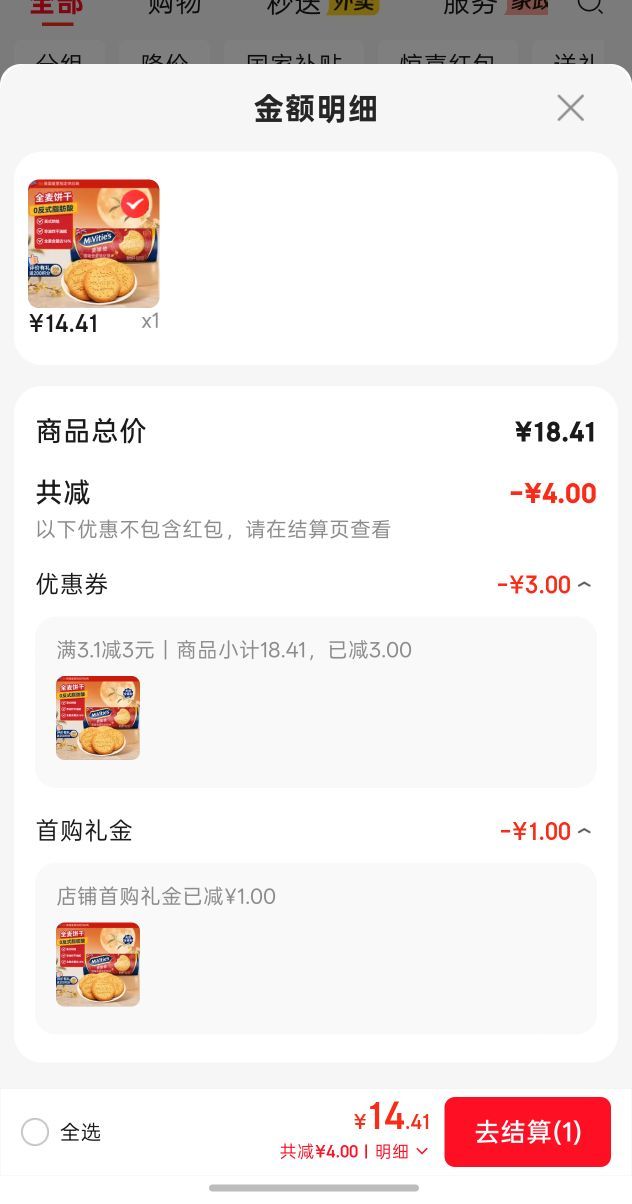The height and width of the screenshot is (1204, 632).
Task: Toggle the 明细 details dropdown at bottom
Action: click(x=402, y=1151)
